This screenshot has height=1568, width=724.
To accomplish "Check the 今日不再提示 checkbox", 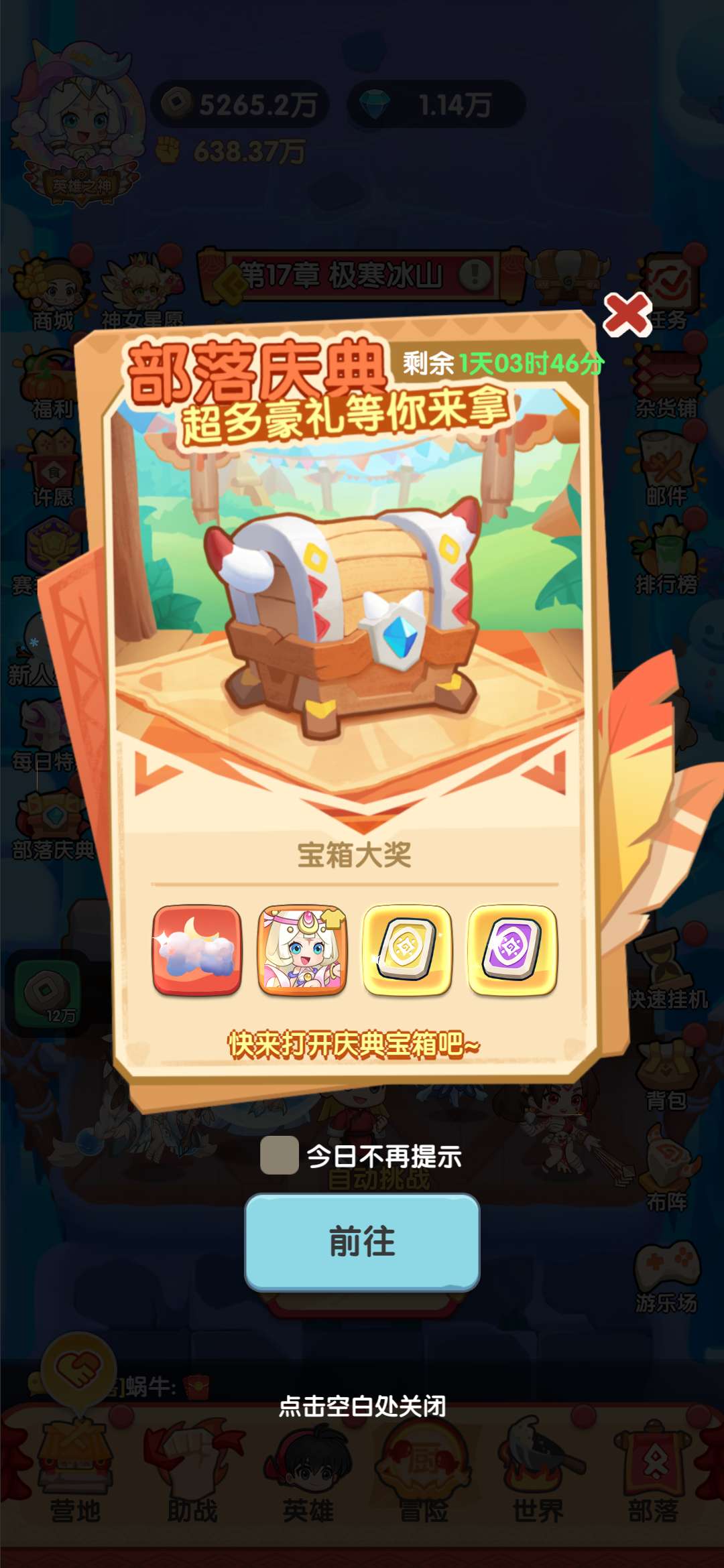I will 280,1155.
